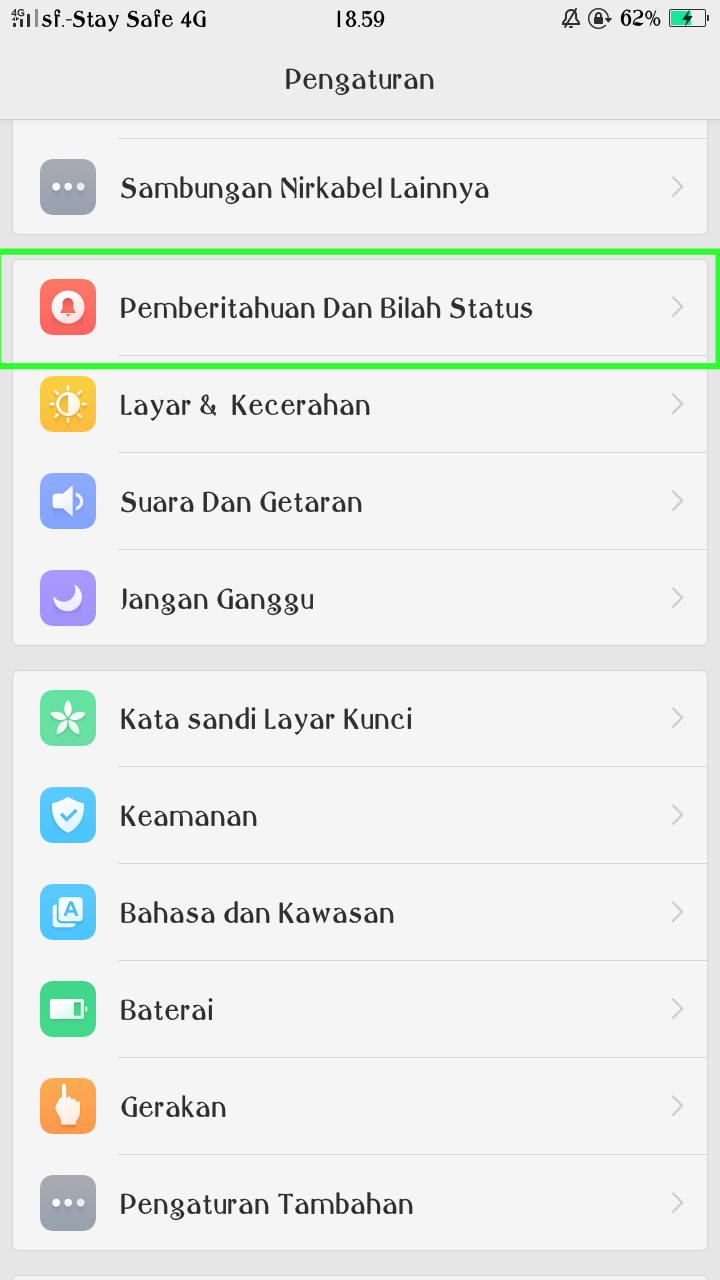Open the Gerakan settings row
The image size is (720, 1280).
[x=360, y=1107]
